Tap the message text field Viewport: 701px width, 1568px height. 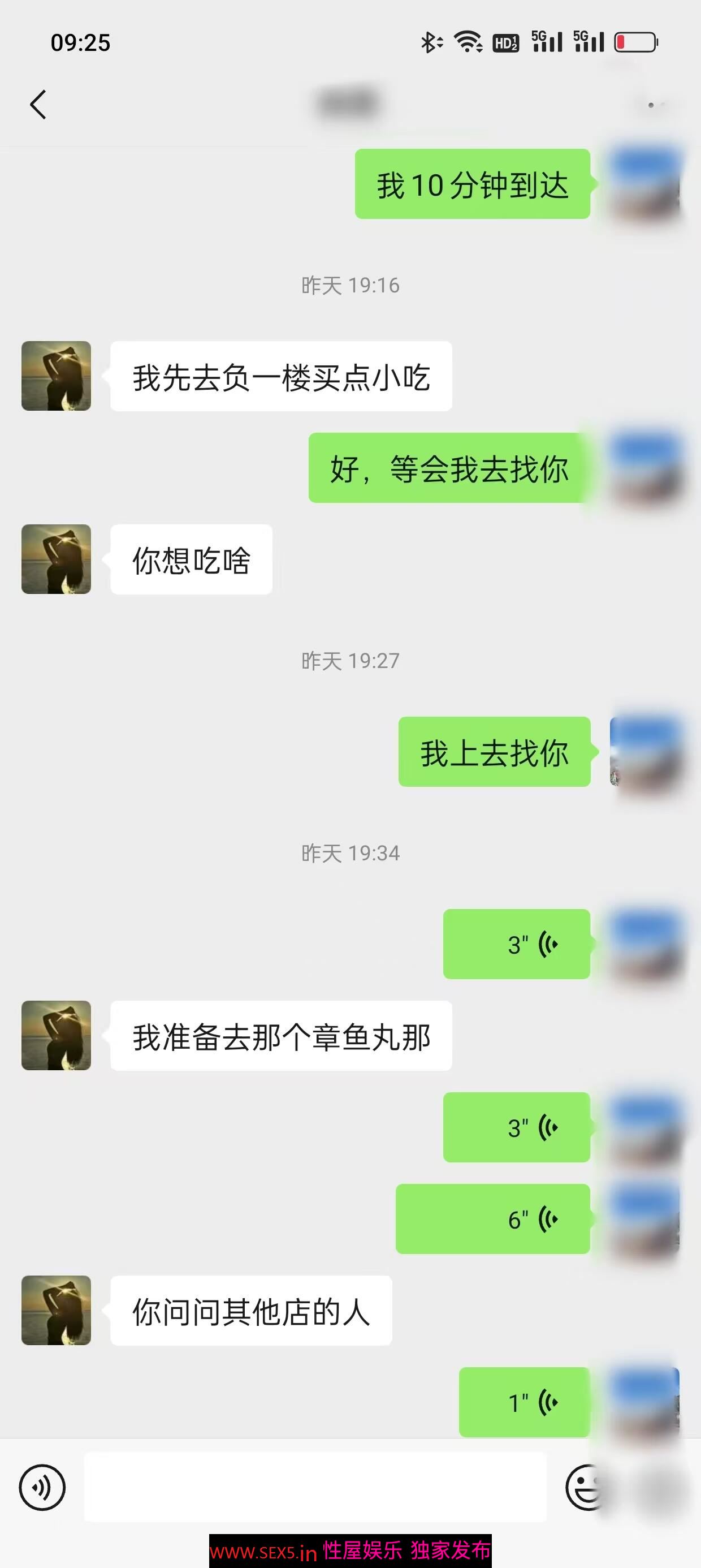pos(314,1487)
